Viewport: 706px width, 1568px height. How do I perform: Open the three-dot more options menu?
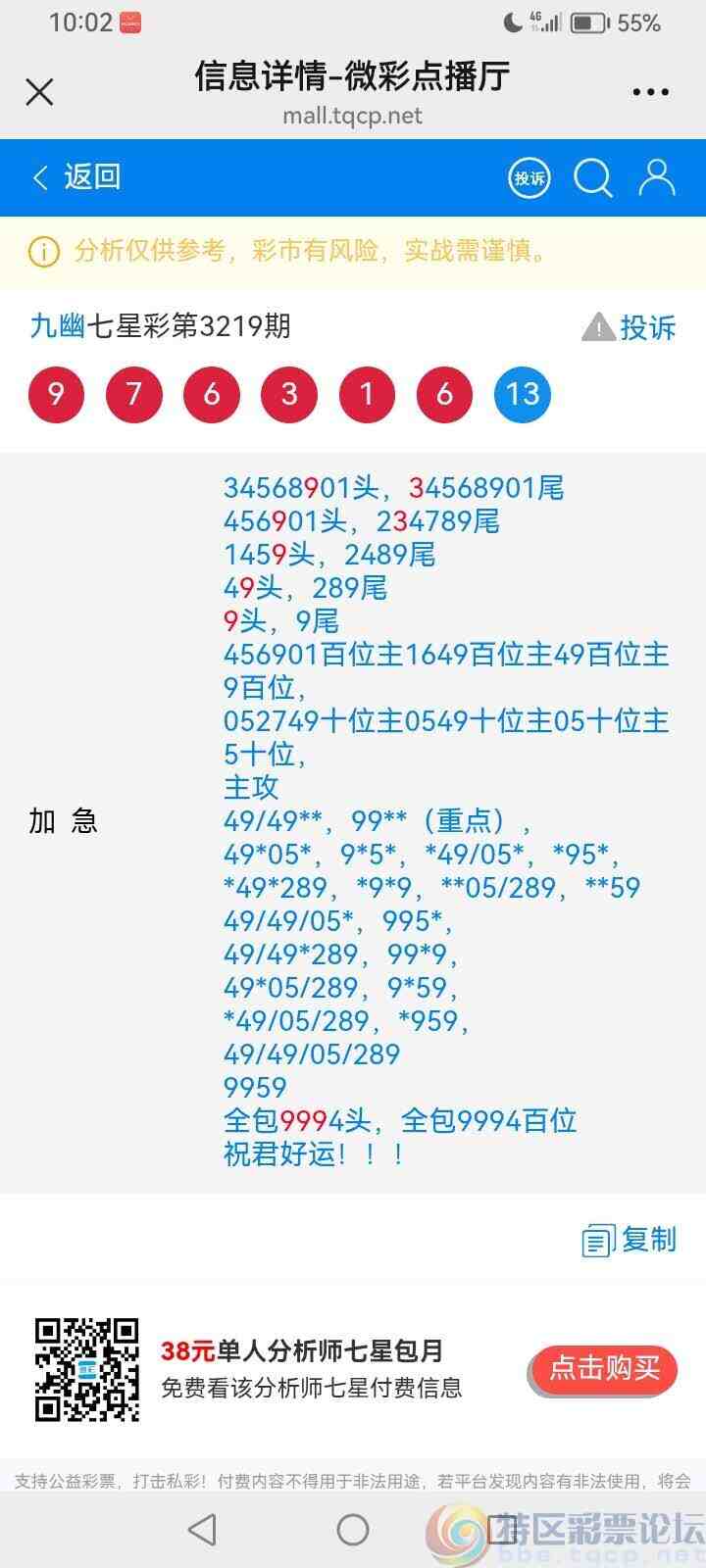point(650,91)
